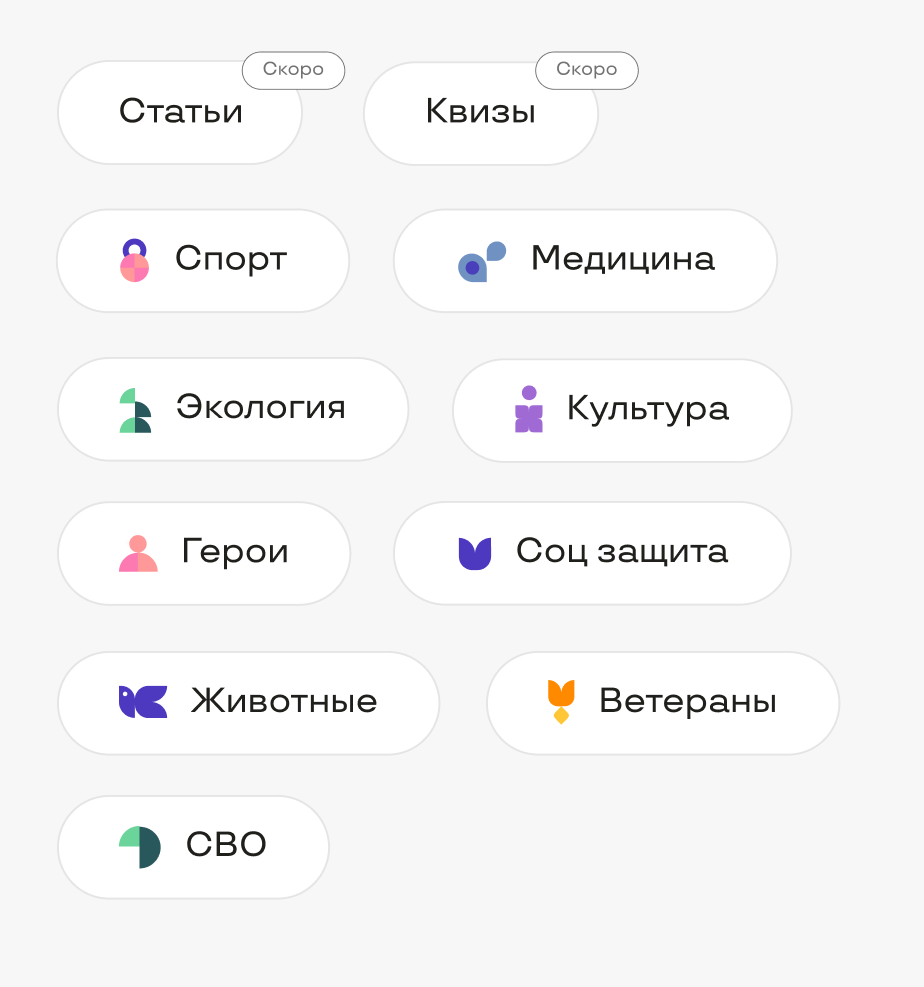Choose the Спорт category
924x987 pixels.
coord(203,260)
